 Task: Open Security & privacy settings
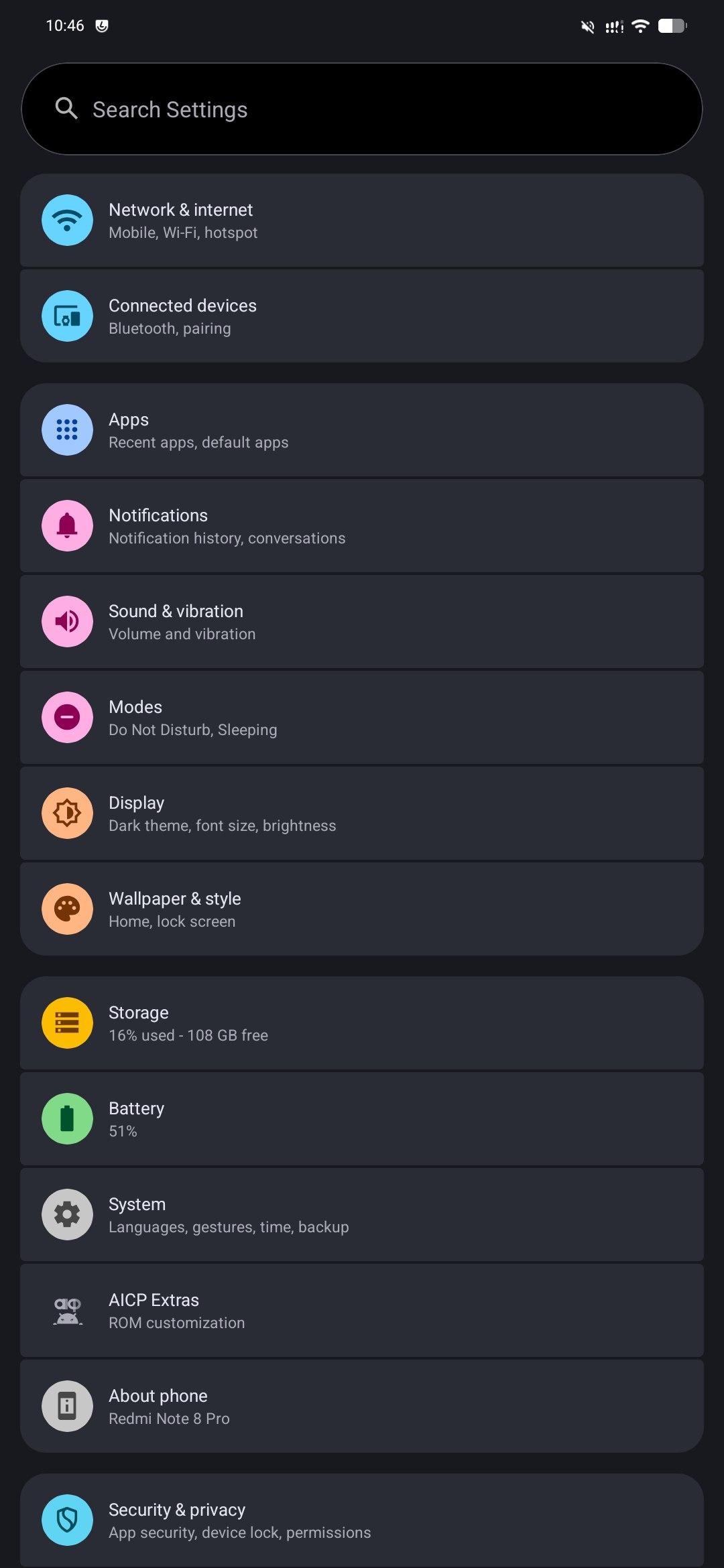point(362,1520)
